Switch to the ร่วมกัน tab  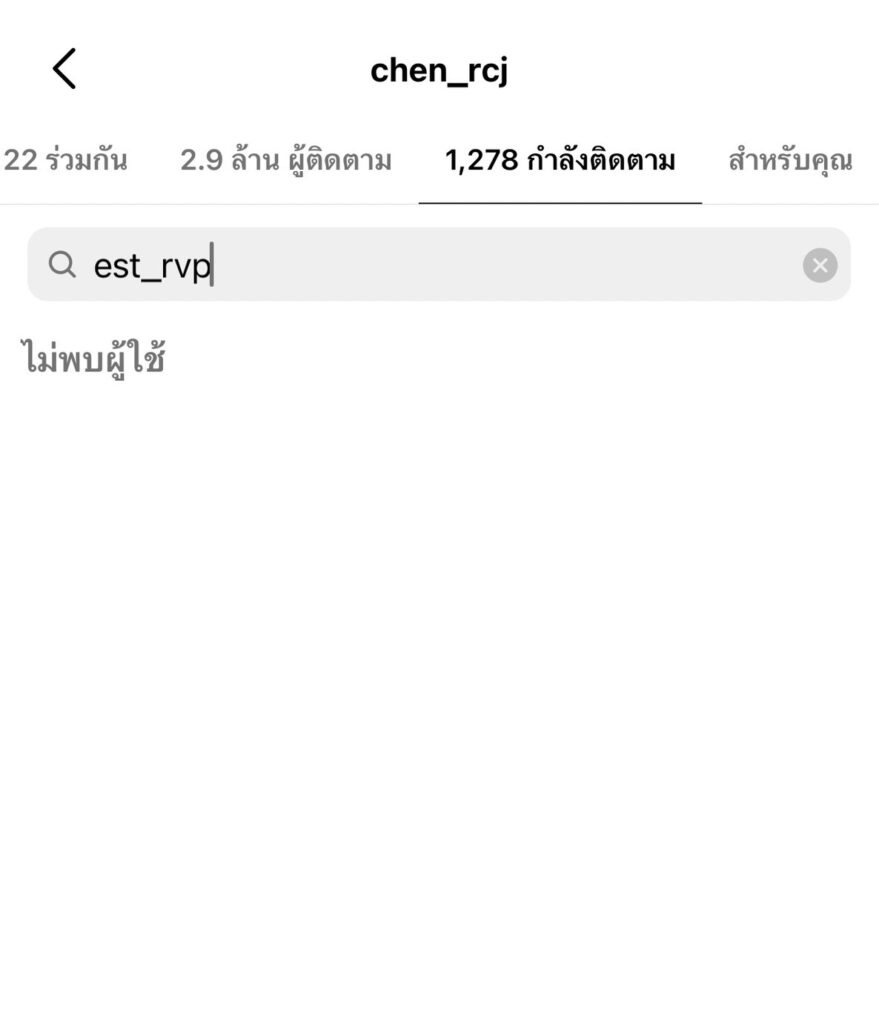(66, 160)
